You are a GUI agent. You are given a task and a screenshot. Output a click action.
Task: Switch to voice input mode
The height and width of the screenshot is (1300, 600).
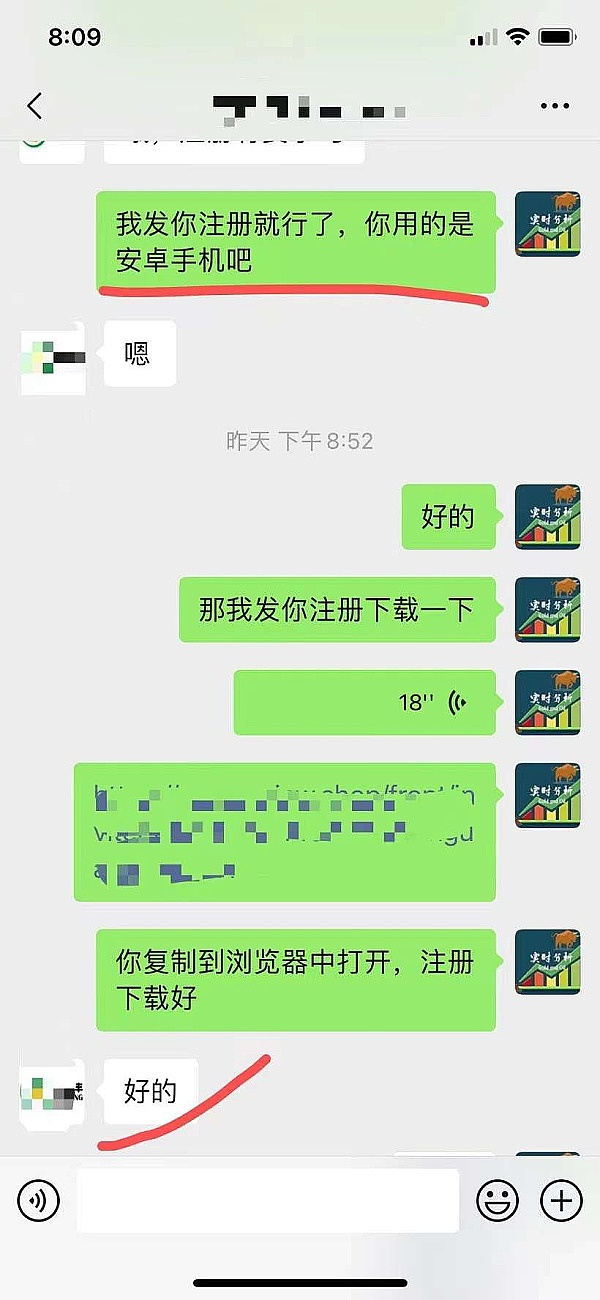coord(39,1199)
